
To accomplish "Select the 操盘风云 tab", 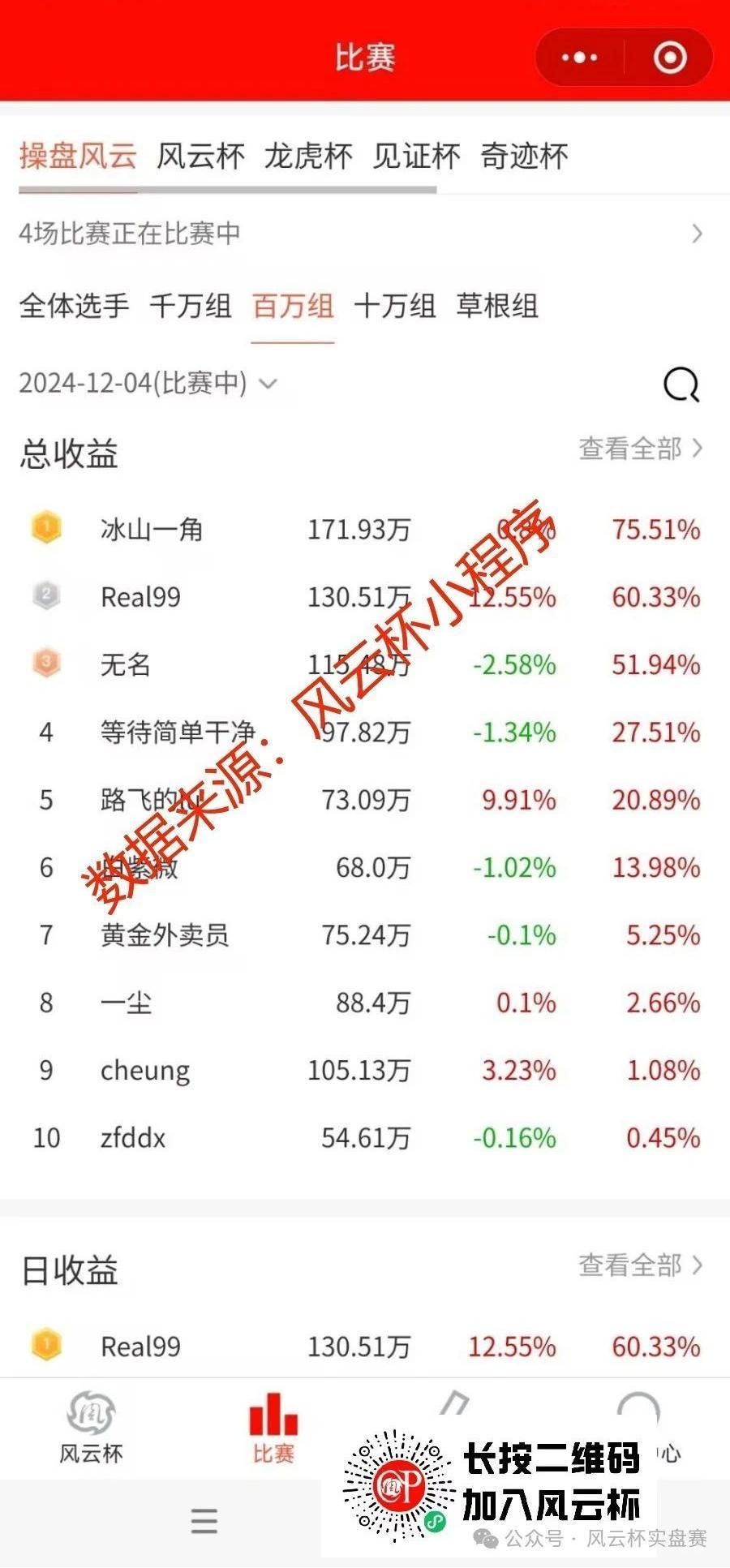I will [78, 156].
